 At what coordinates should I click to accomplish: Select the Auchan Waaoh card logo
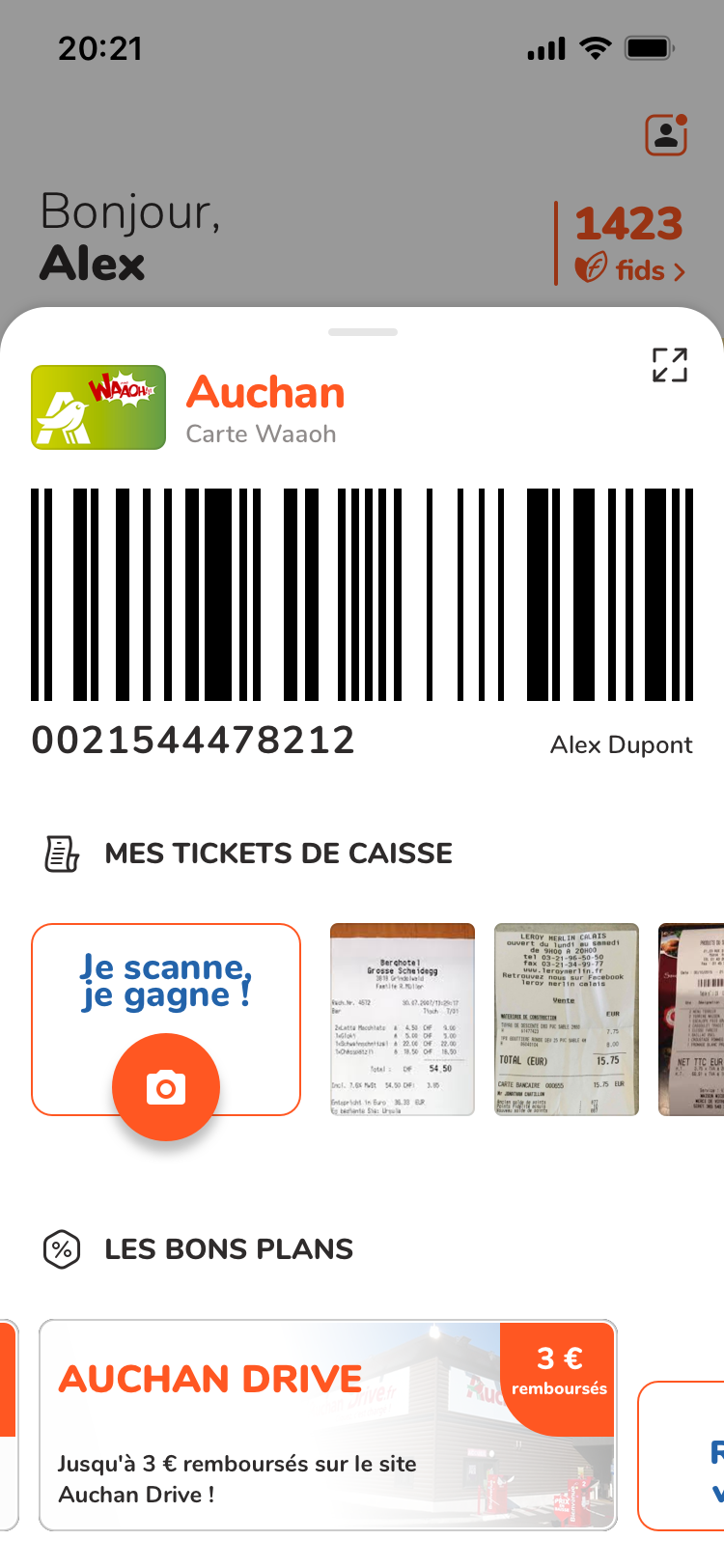(97, 406)
